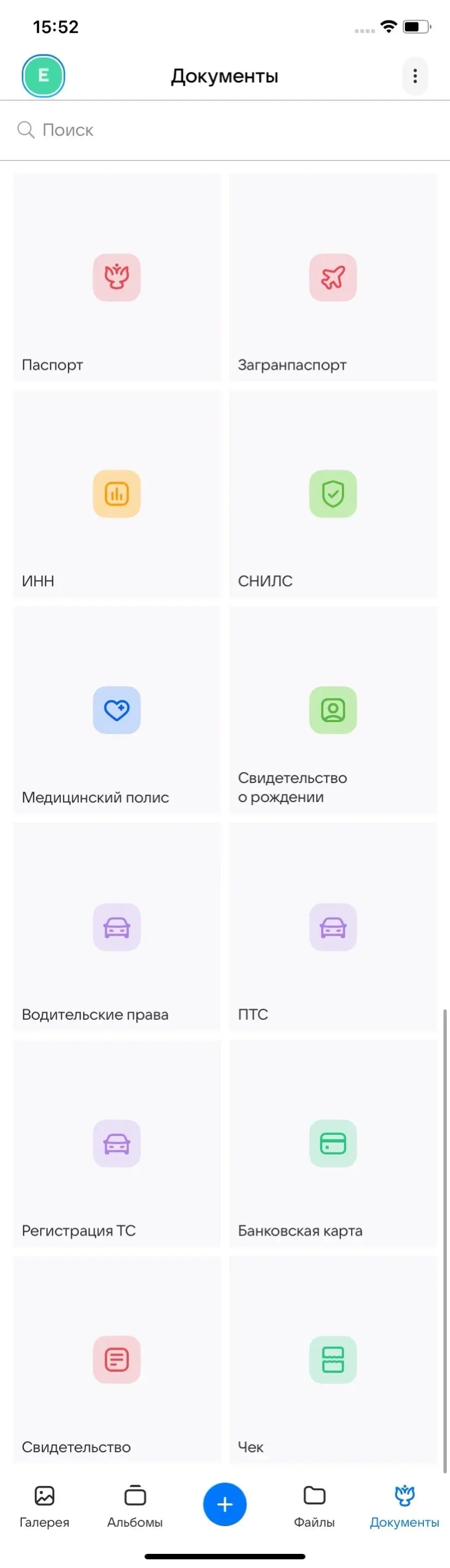Open the ПТС document card

pyautogui.click(x=333, y=927)
